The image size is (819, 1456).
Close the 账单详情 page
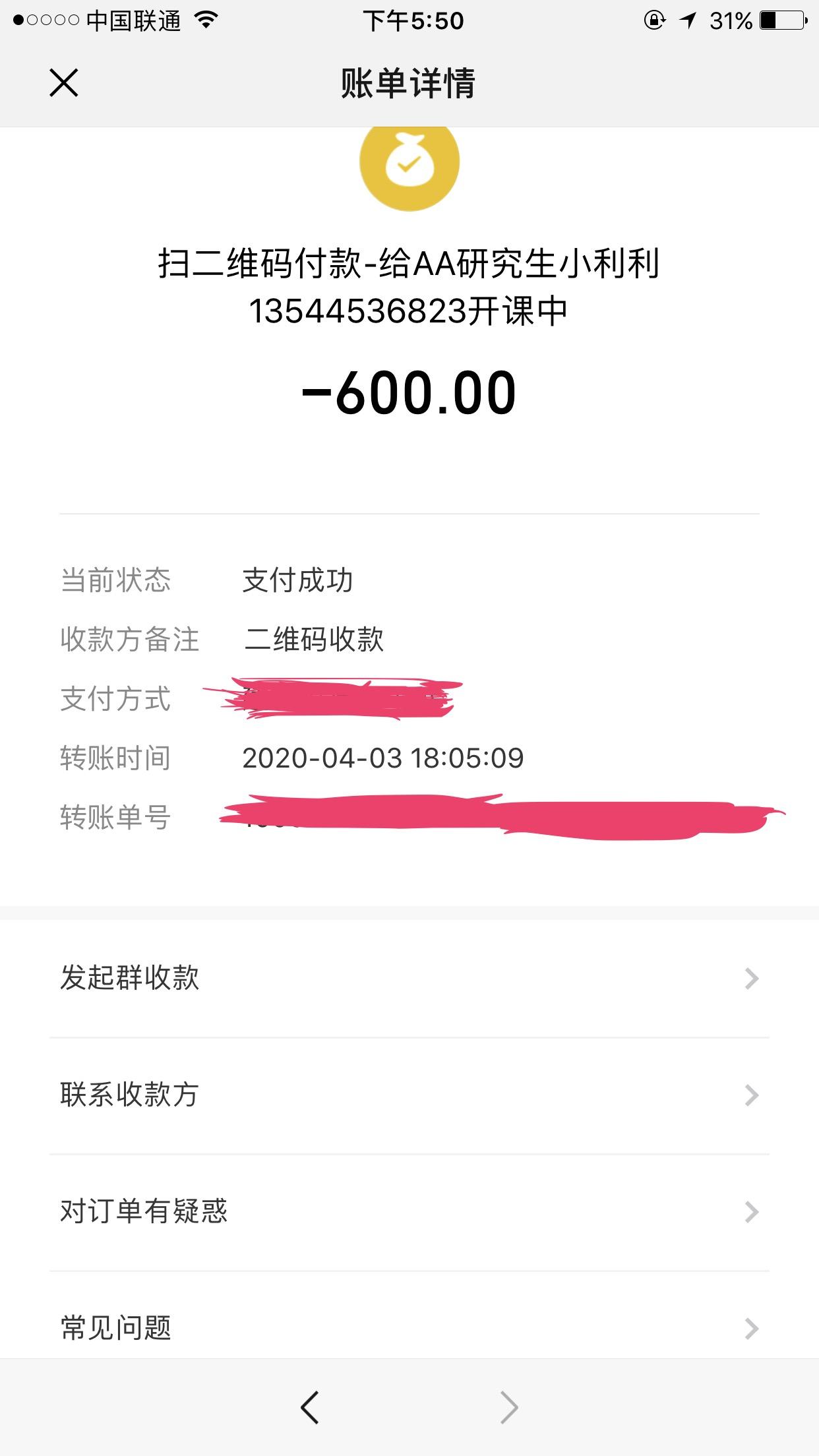(x=64, y=83)
